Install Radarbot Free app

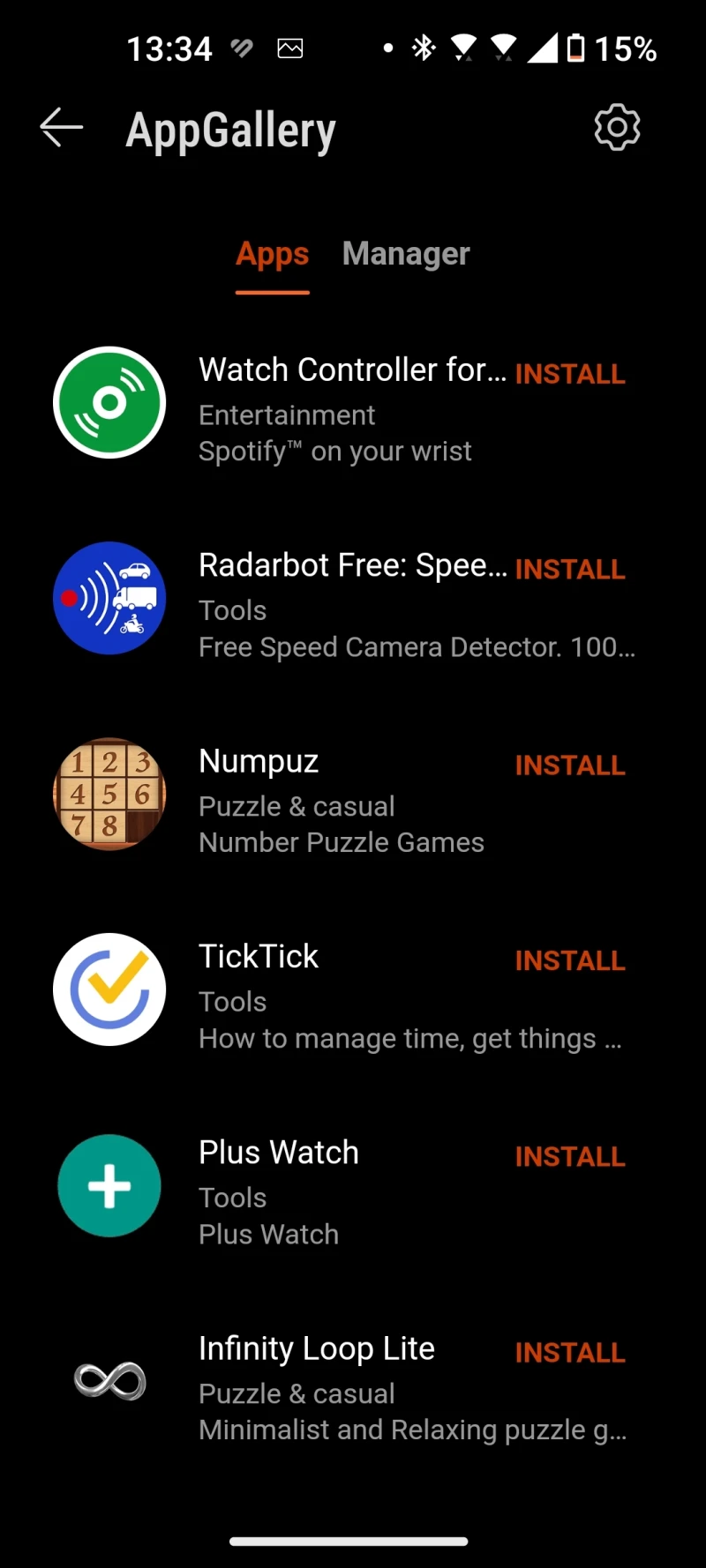570,570
